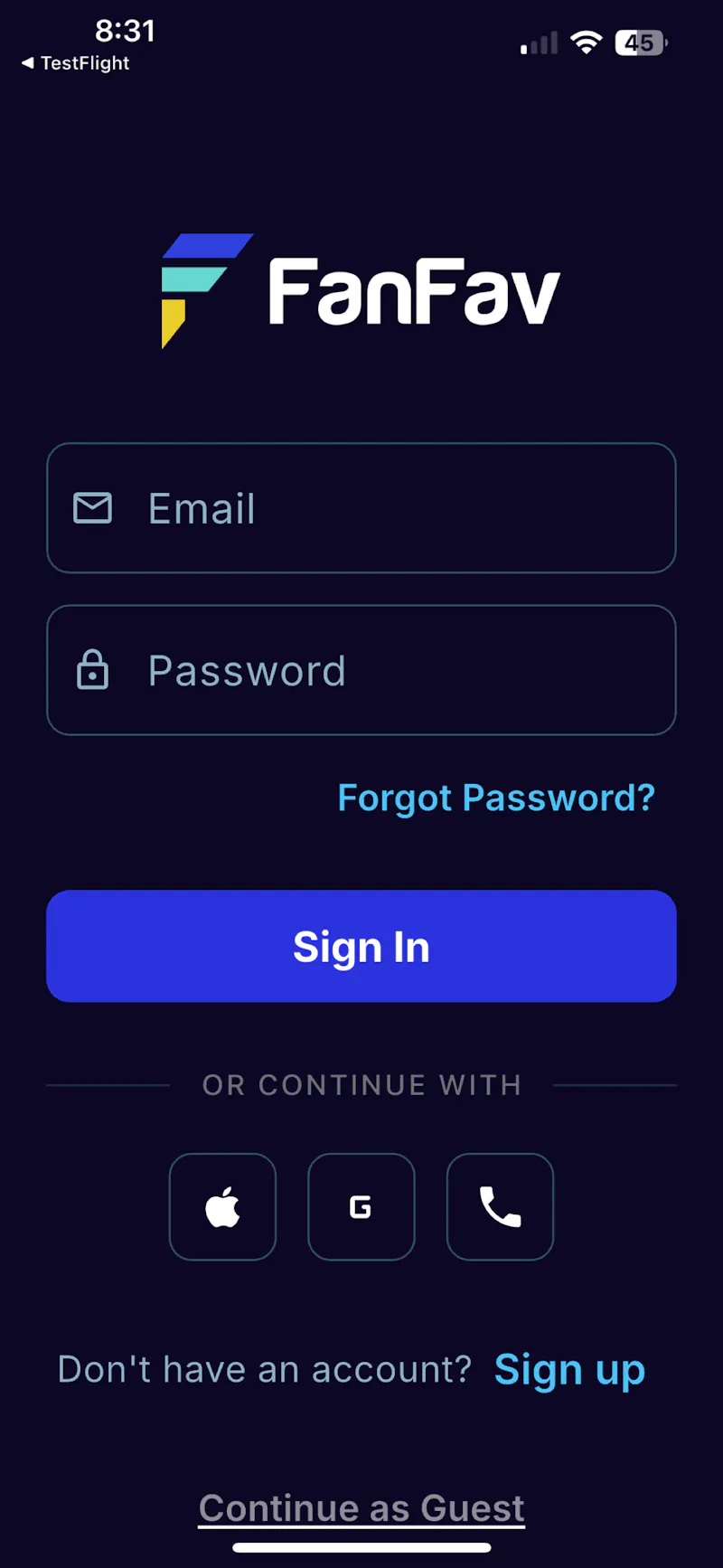Open the Forgot Password link
Viewport: 723px width, 1568px height.
[x=496, y=798]
